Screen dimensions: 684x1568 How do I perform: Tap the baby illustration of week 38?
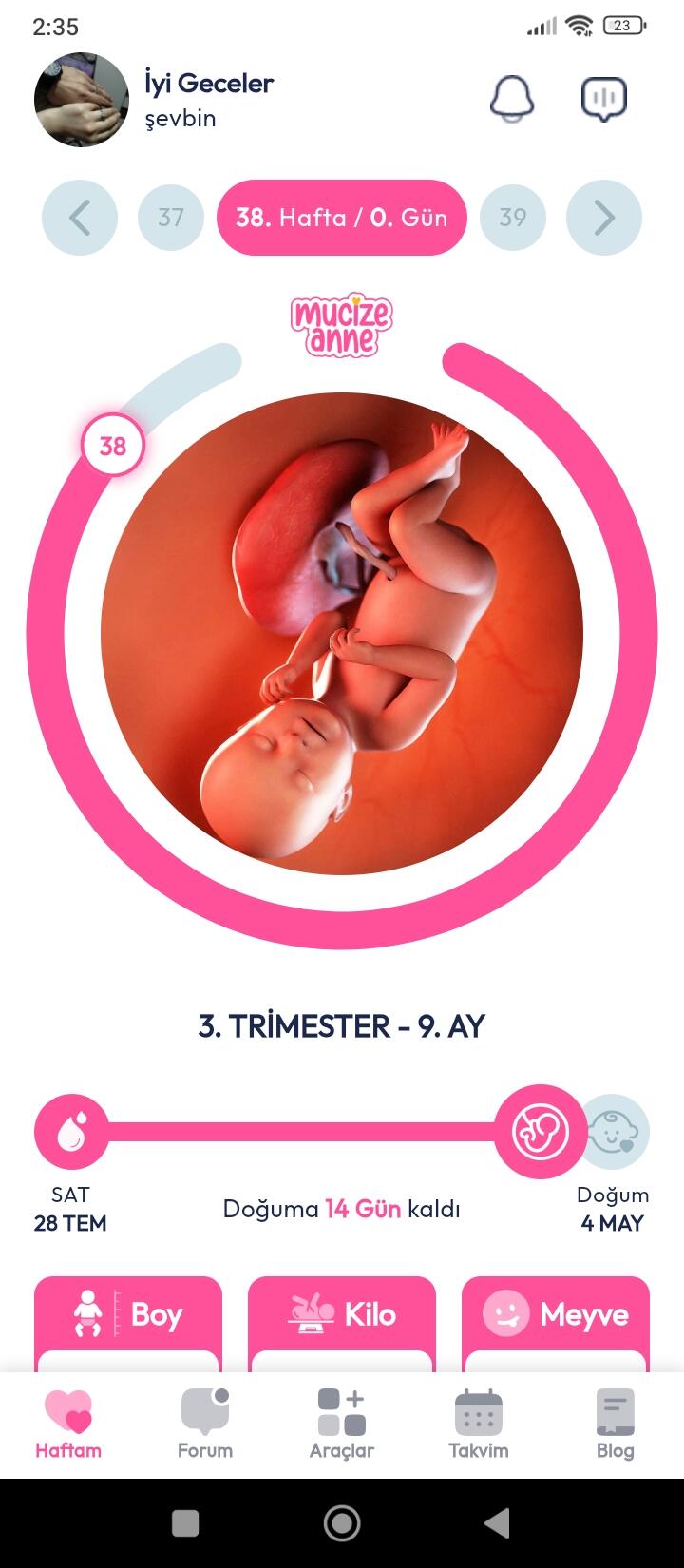(342, 634)
